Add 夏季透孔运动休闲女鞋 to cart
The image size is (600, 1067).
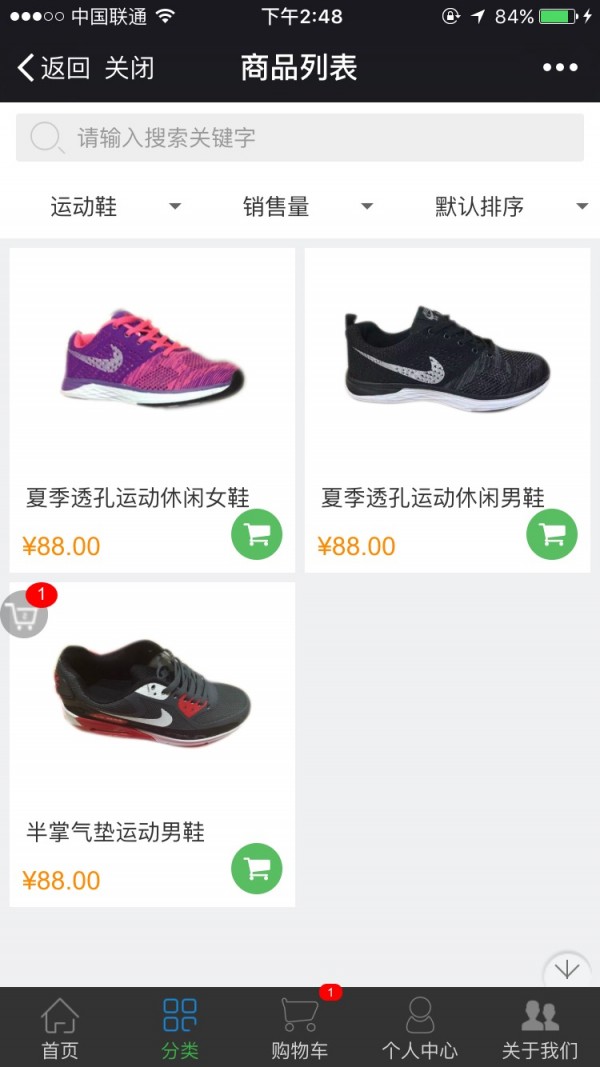click(x=257, y=535)
